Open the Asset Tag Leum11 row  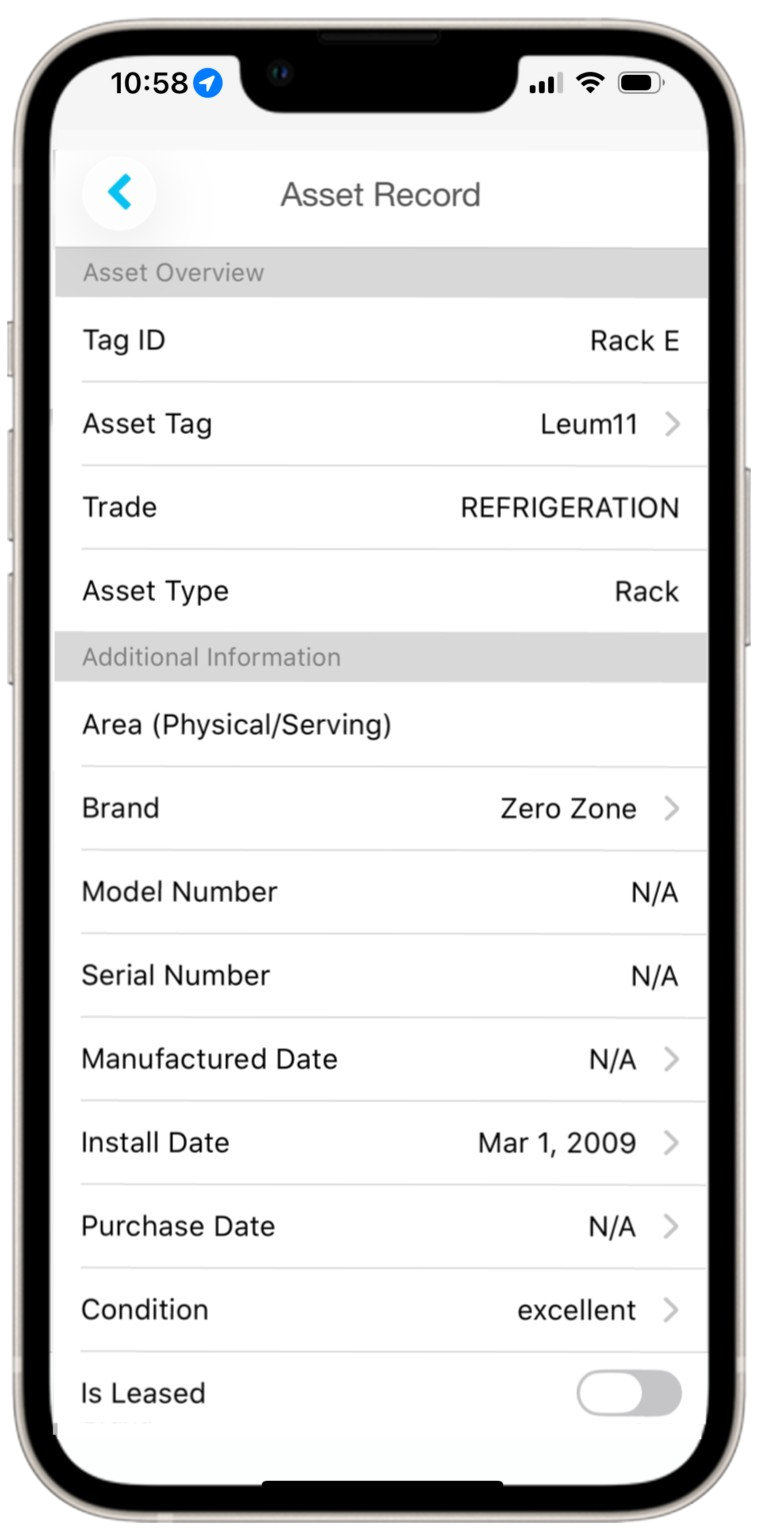380,424
